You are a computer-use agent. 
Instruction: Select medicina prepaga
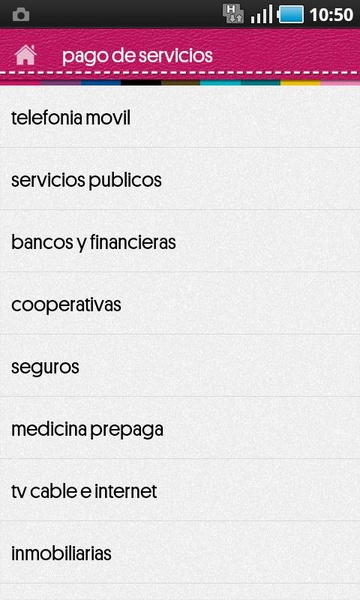[180, 428]
